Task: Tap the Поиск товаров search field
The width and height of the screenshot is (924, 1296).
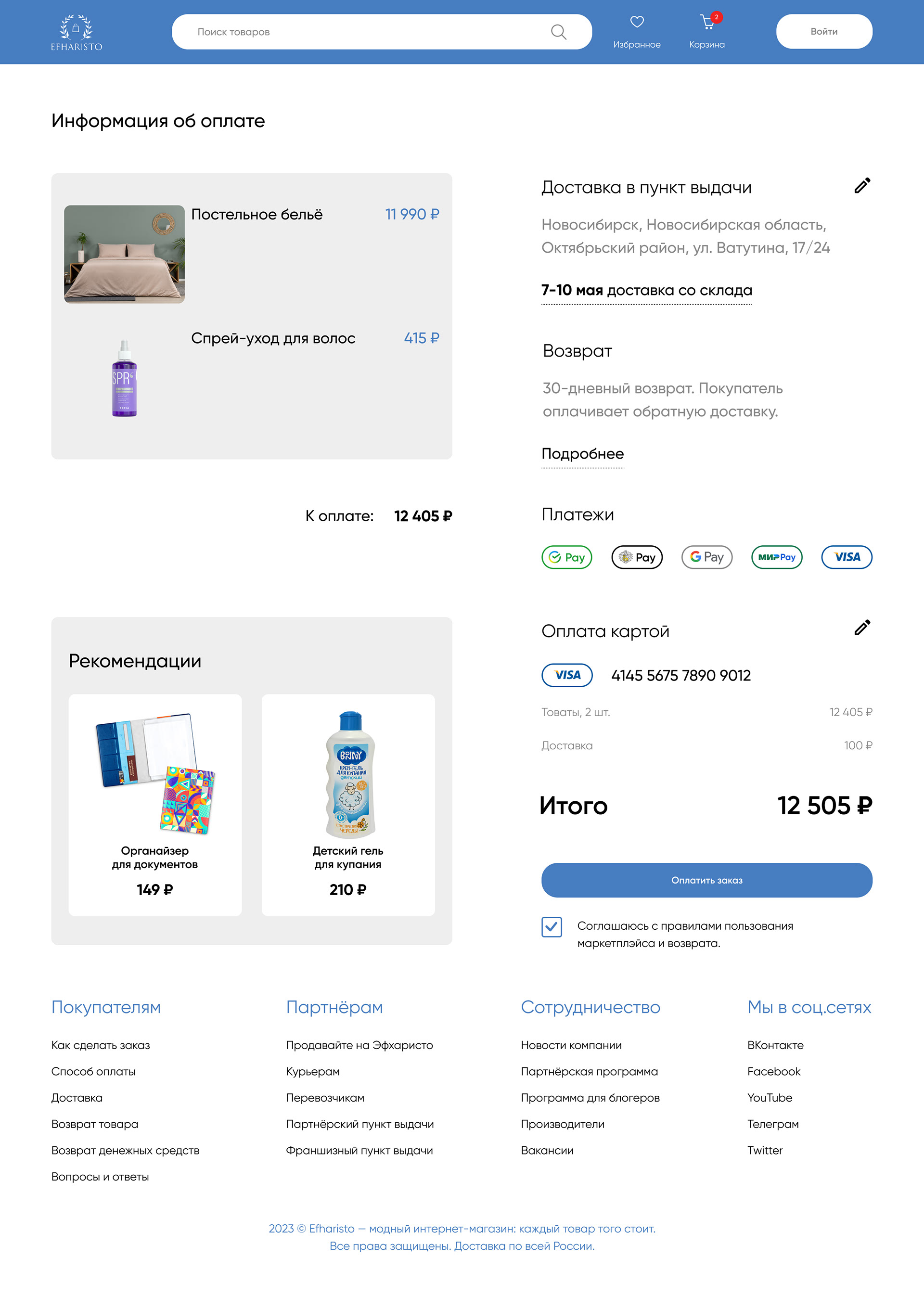Action: pos(370,32)
